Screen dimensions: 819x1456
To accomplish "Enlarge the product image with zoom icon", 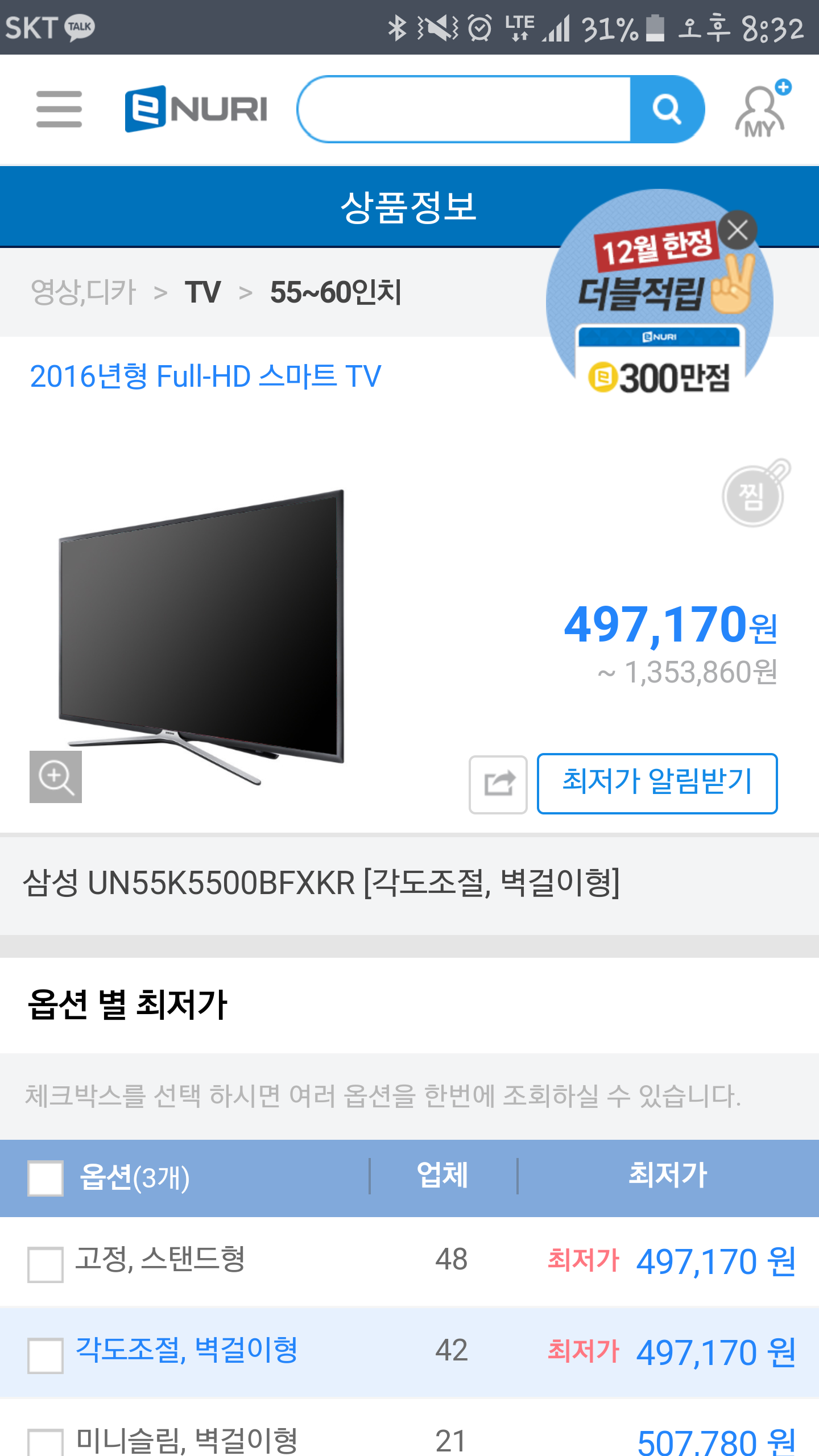I will [56, 776].
